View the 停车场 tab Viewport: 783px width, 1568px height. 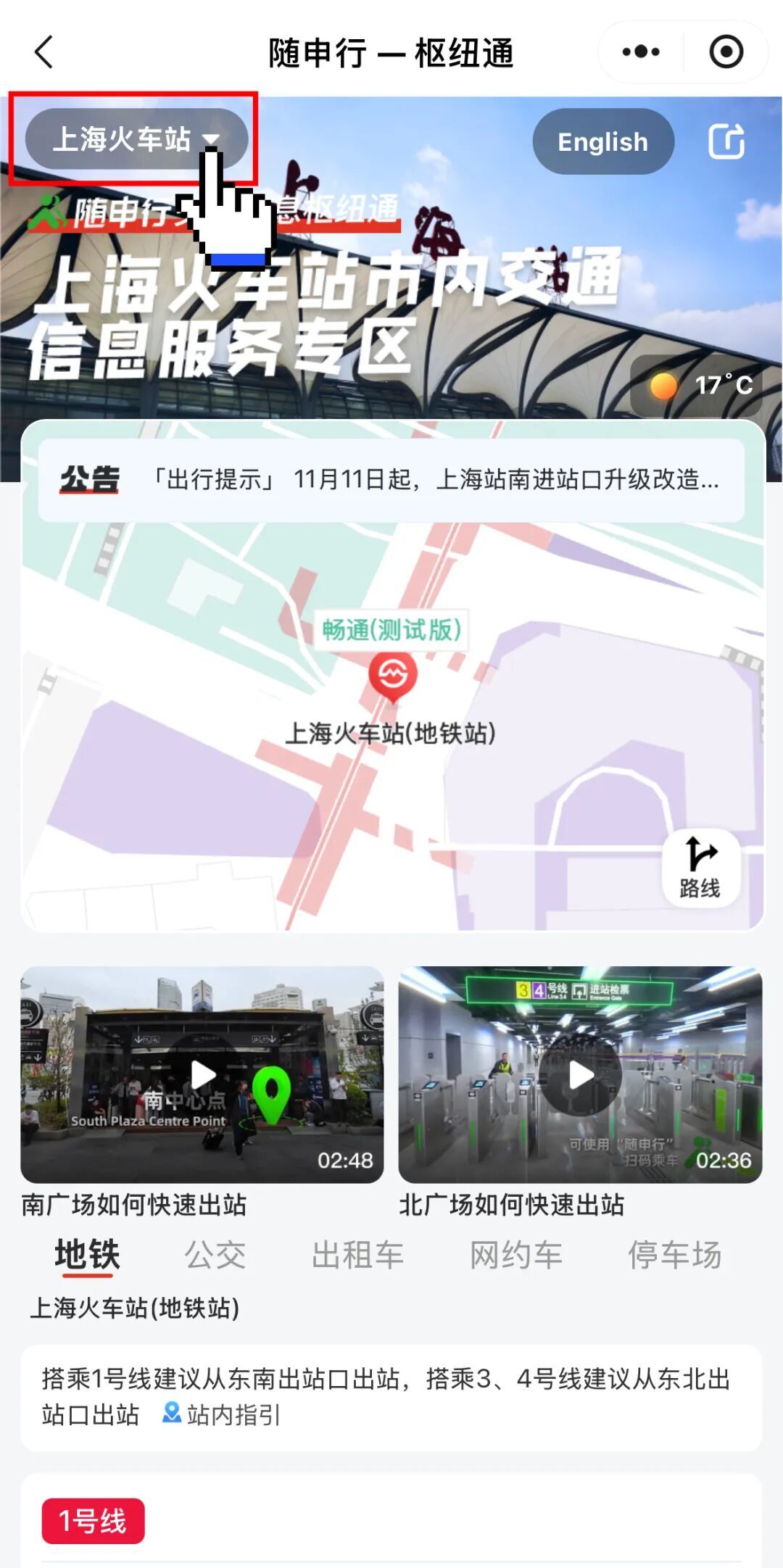[x=674, y=1255]
